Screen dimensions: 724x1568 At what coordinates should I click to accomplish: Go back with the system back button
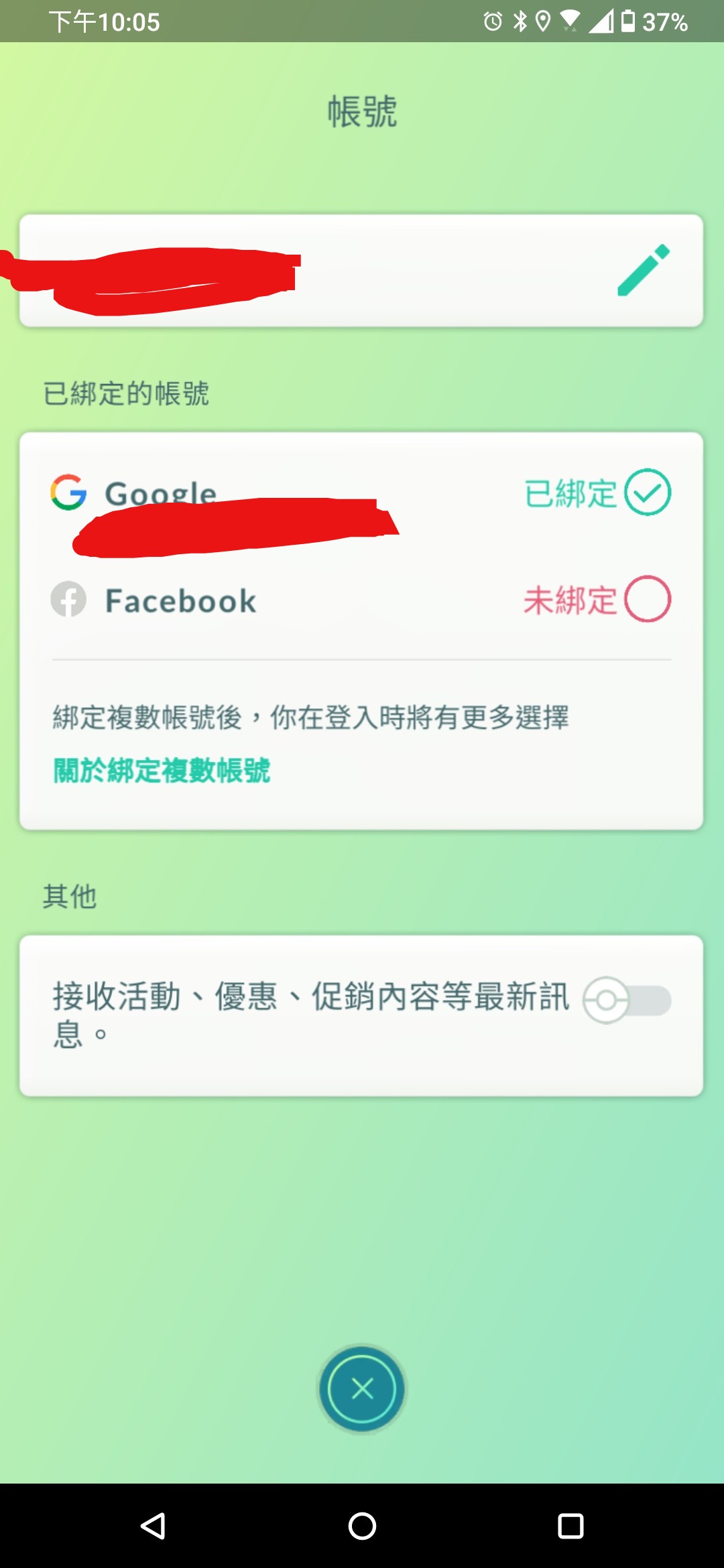coord(154,1526)
